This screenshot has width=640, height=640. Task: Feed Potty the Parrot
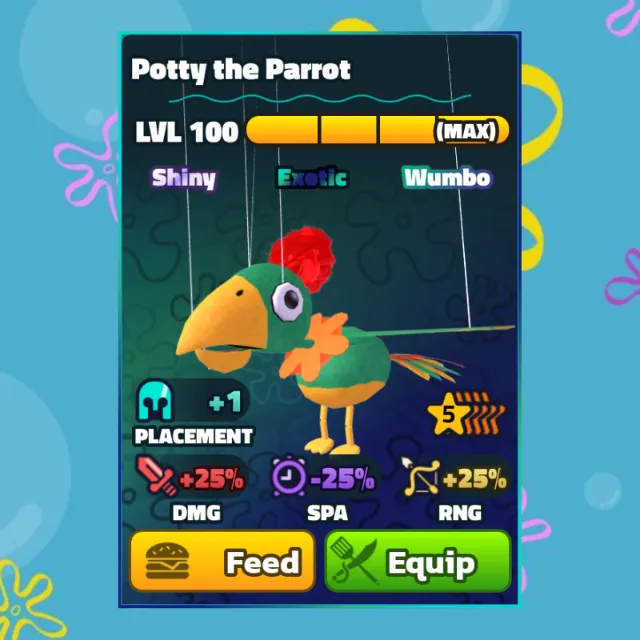click(222, 562)
